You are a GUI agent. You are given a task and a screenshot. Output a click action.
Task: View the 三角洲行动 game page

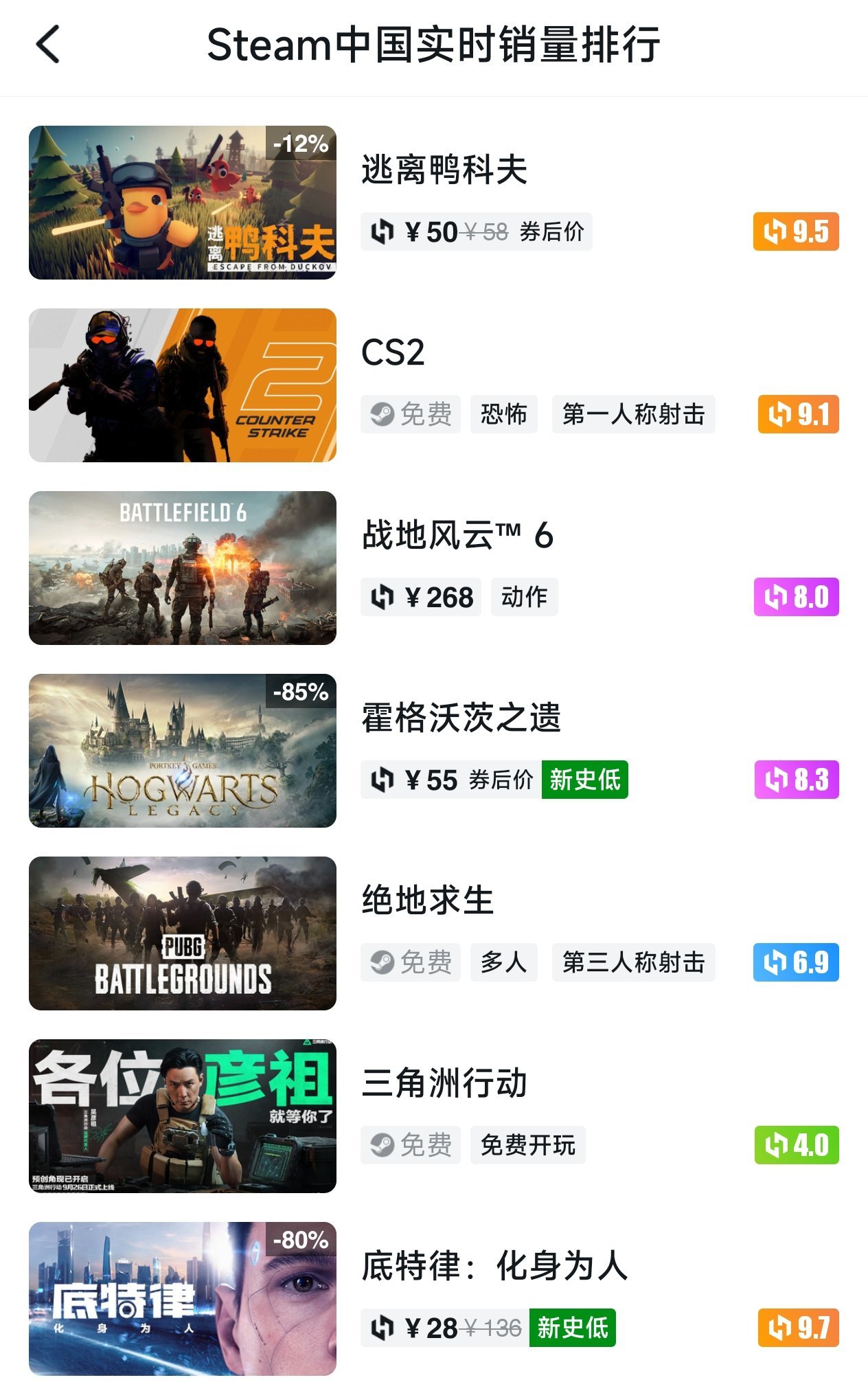444,1083
